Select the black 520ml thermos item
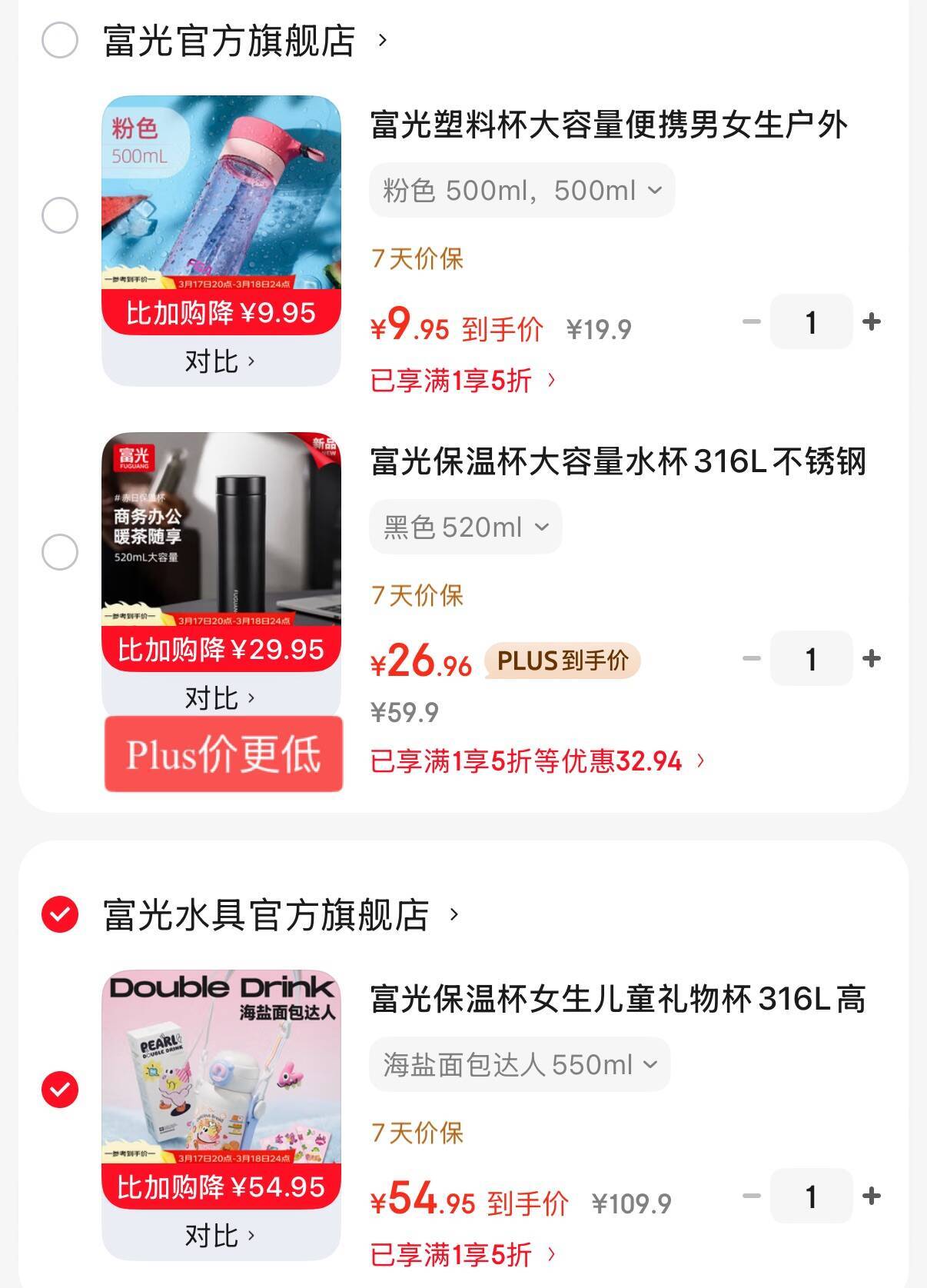 point(60,552)
